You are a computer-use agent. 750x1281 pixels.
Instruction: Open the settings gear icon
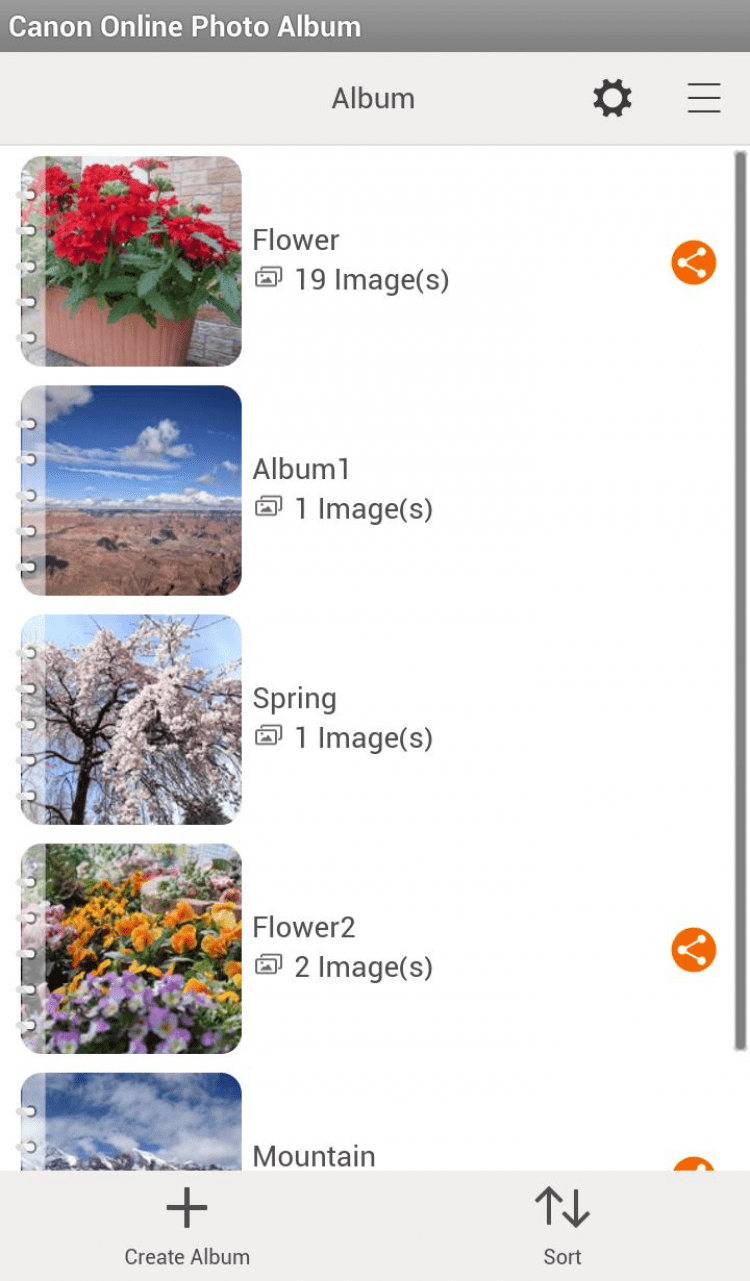tap(612, 98)
